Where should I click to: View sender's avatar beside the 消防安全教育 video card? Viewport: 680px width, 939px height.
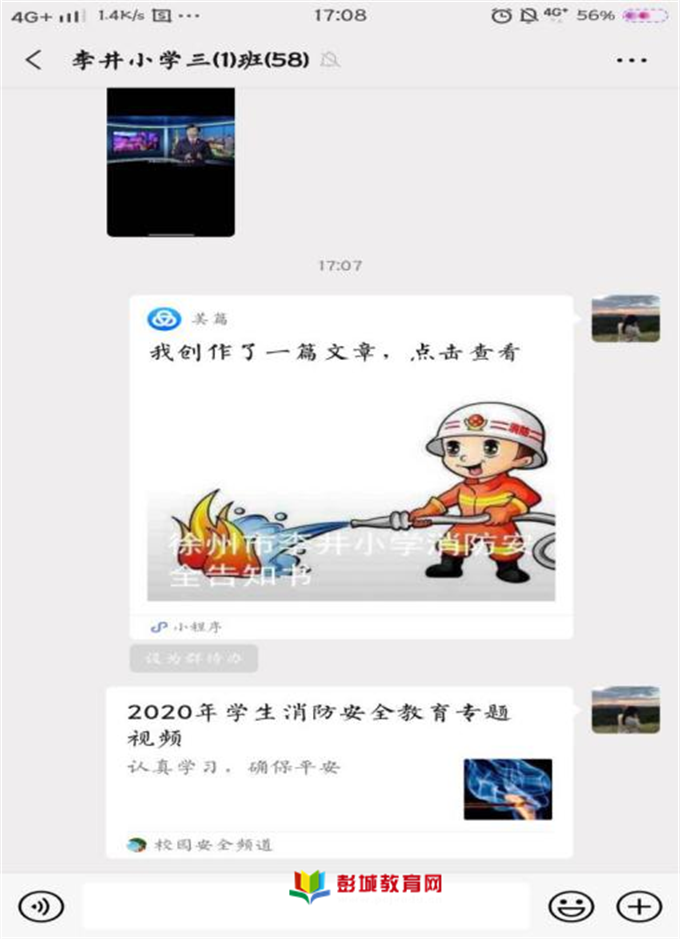[625, 710]
